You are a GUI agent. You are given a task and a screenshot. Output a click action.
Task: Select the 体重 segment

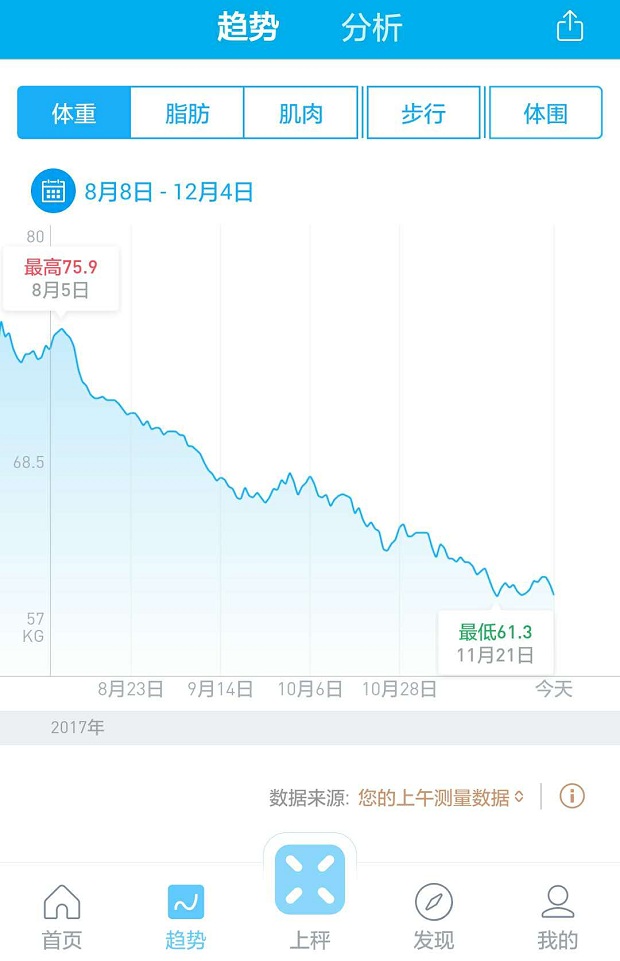point(74,113)
